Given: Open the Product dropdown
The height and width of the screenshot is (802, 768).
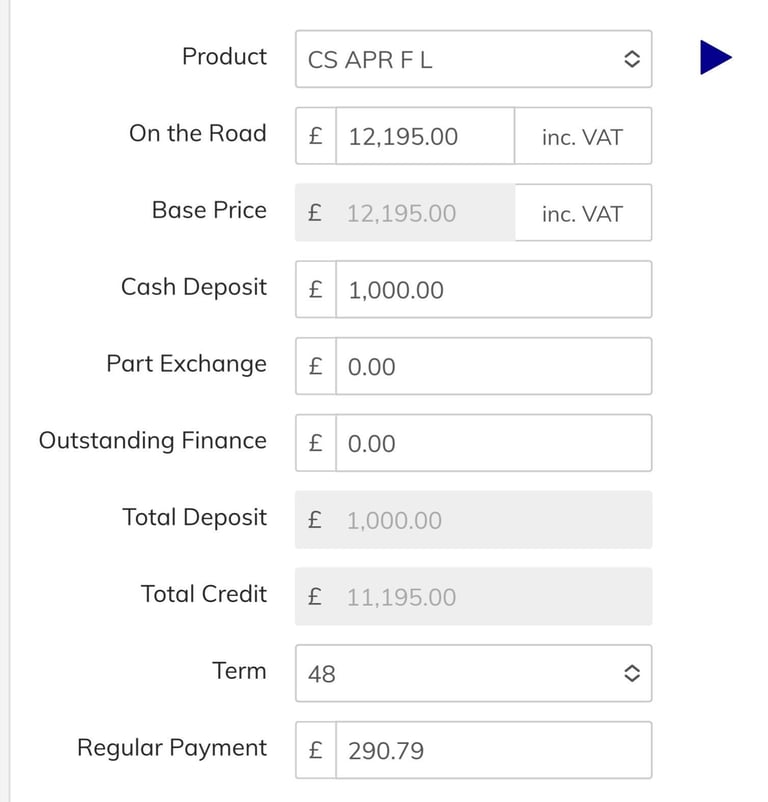Looking at the screenshot, I should click(x=473, y=60).
